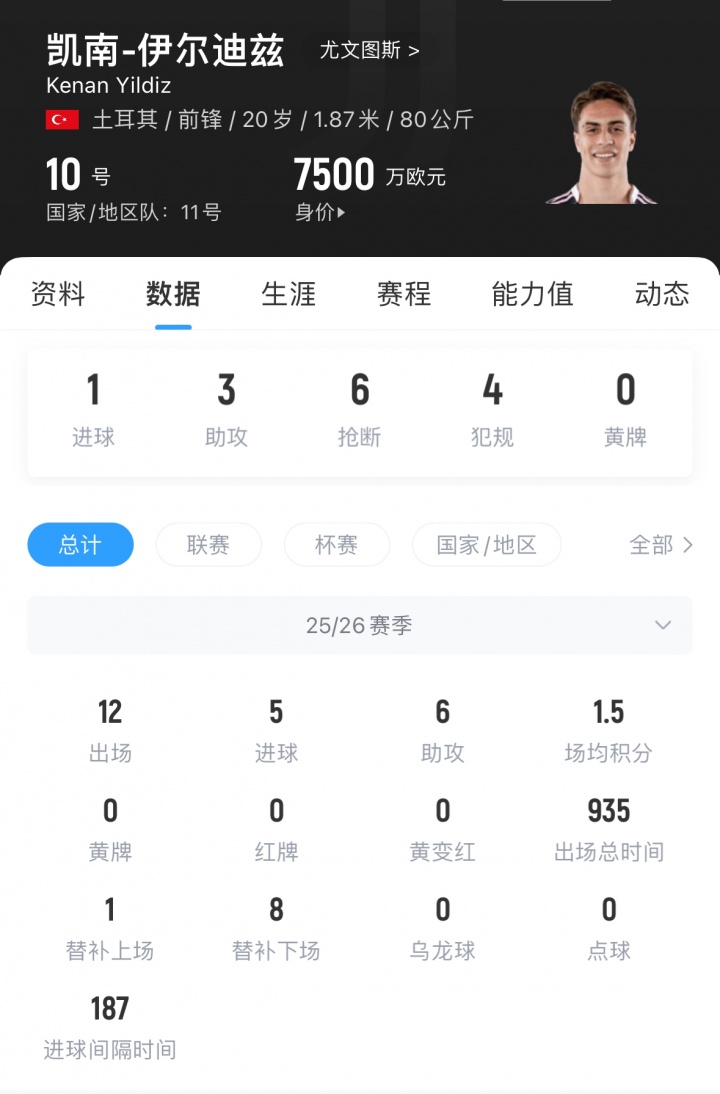Click the player name Kenan Yildiz
720x1094 pixels.
point(108,86)
